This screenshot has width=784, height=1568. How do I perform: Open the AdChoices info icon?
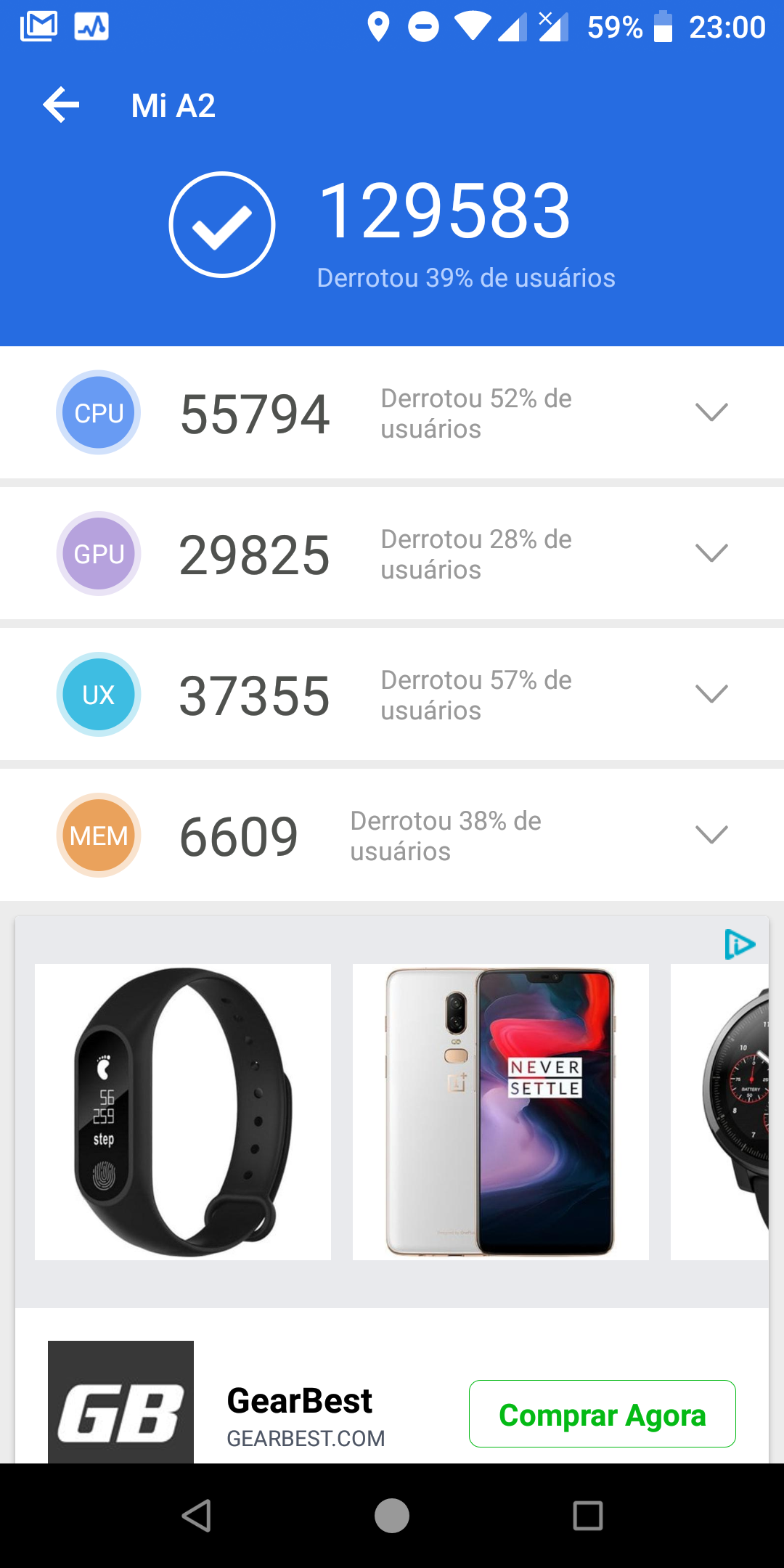[x=740, y=944]
